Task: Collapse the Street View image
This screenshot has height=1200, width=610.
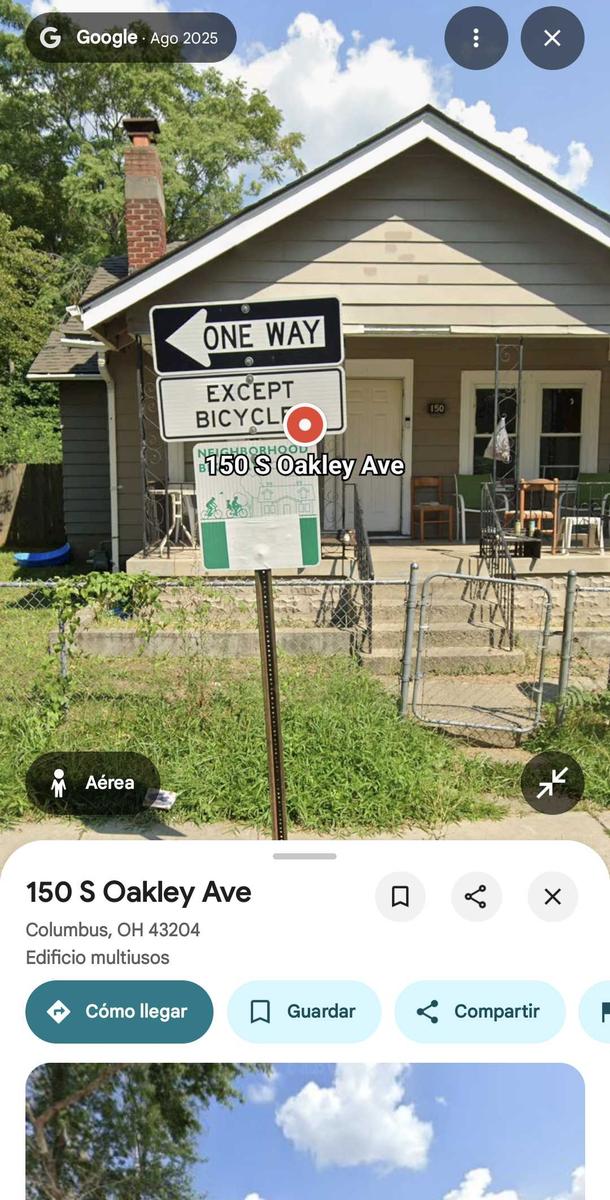Action: (552, 783)
